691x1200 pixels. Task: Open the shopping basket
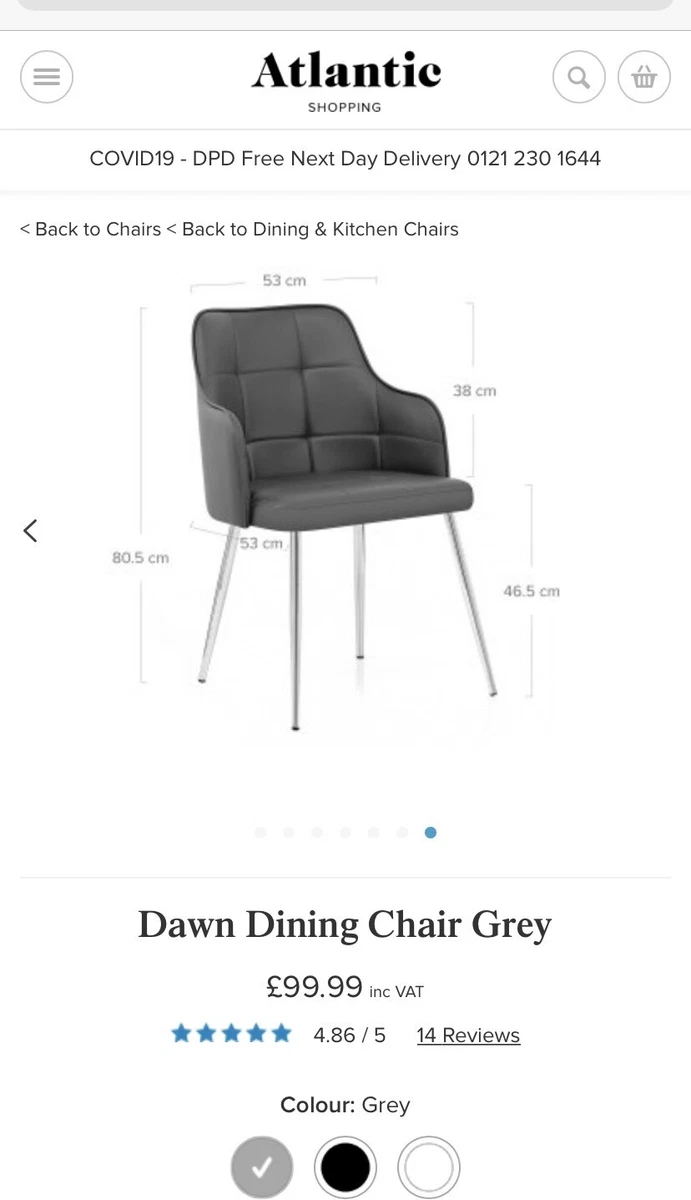(644, 76)
